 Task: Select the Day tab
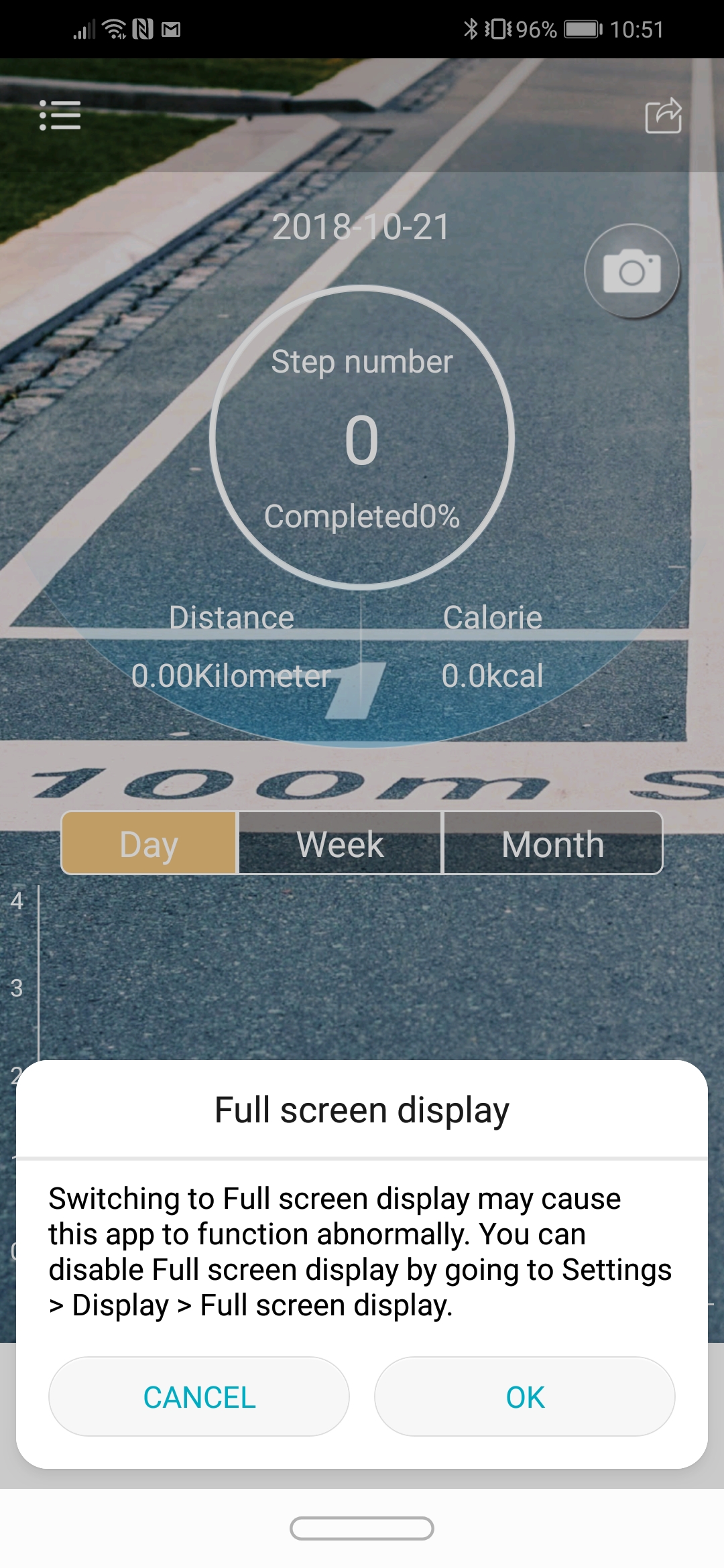point(149,844)
